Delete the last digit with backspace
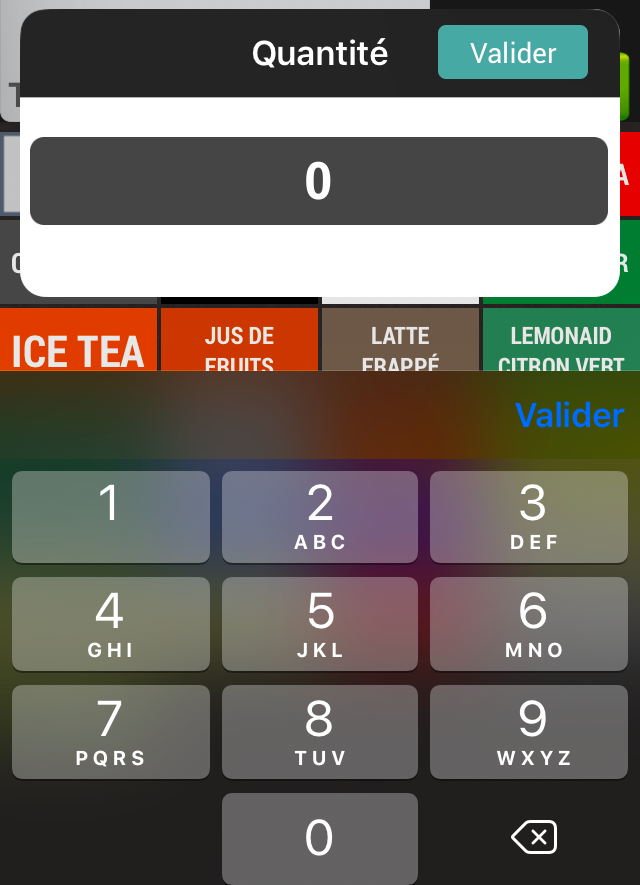The width and height of the screenshot is (640, 885). (534, 838)
